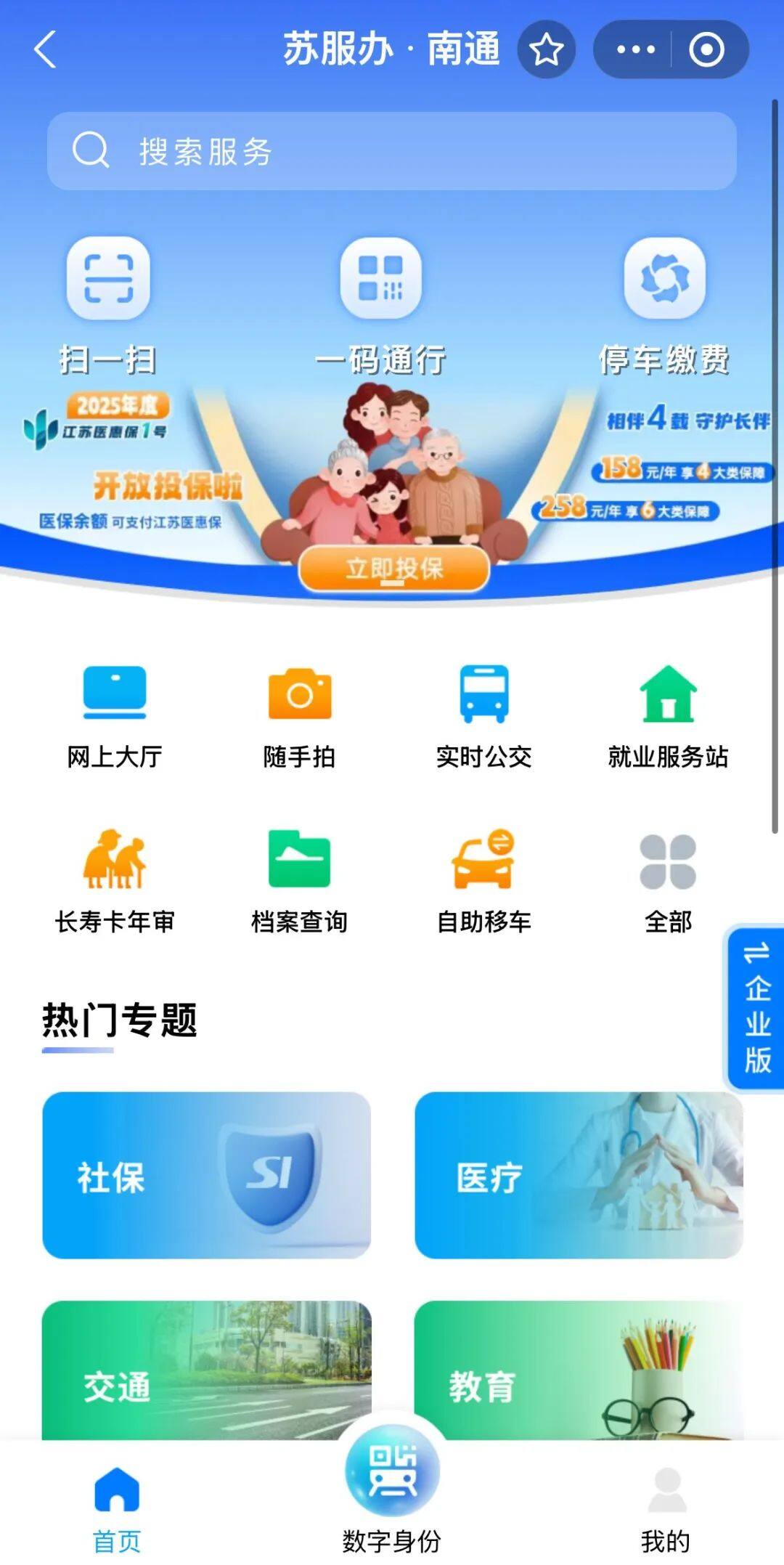Close the mini program via circle icon
The width and height of the screenshot is (784, 1565).
click(x=706, y=49)
